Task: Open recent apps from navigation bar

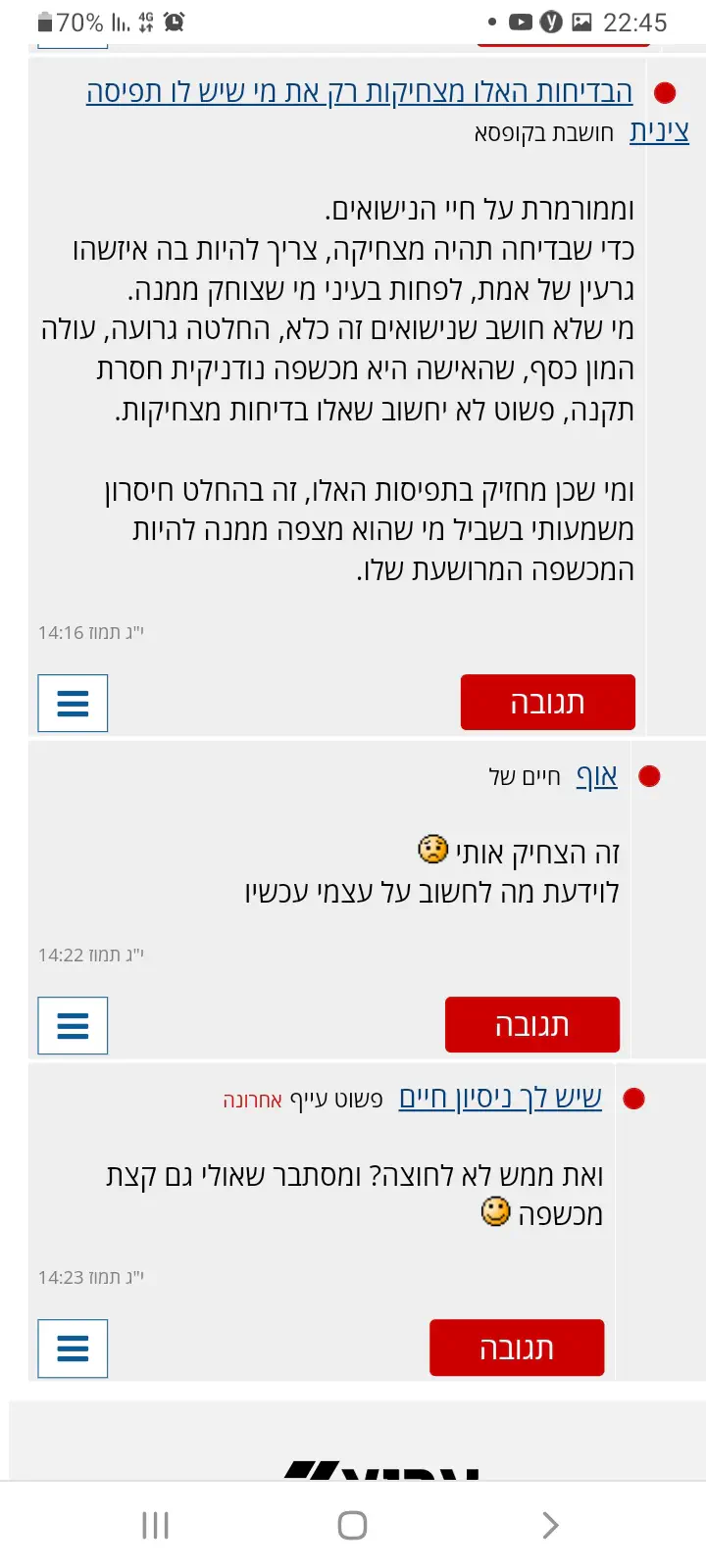Action: click(x=156, y=1525)
